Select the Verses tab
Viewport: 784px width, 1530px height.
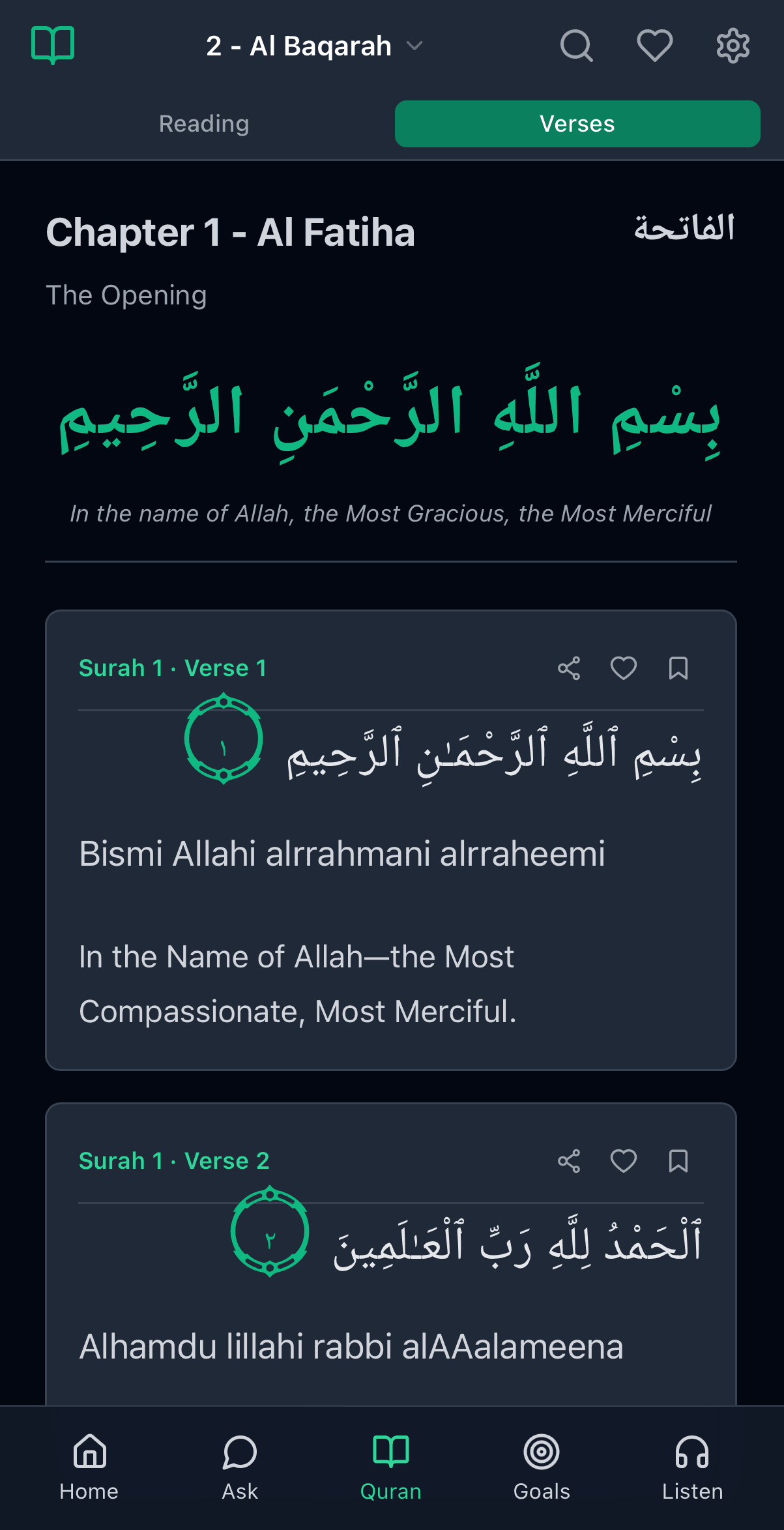pyautogui.click(x=577, y=124)
